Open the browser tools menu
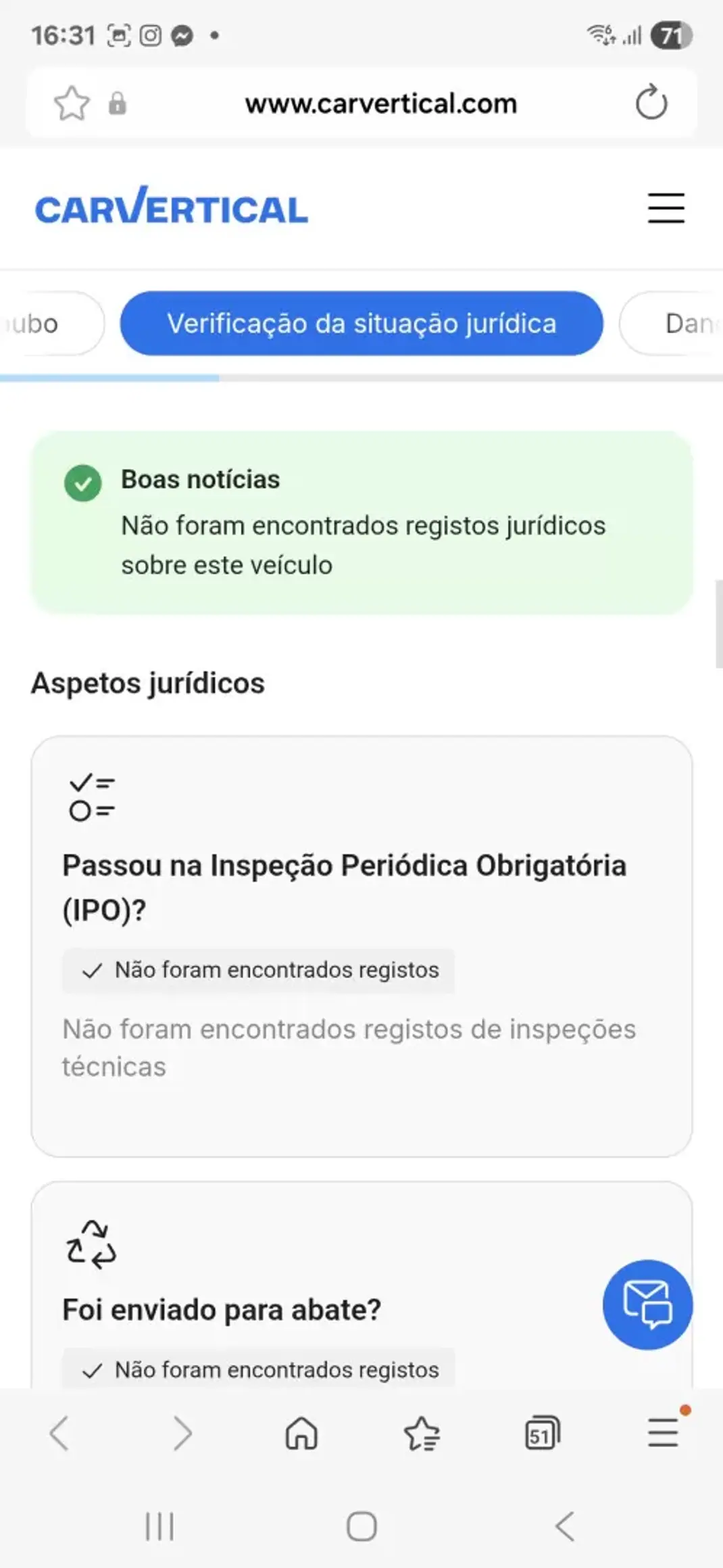The width and height of the screenshot is (723, 1568). 663,1434
